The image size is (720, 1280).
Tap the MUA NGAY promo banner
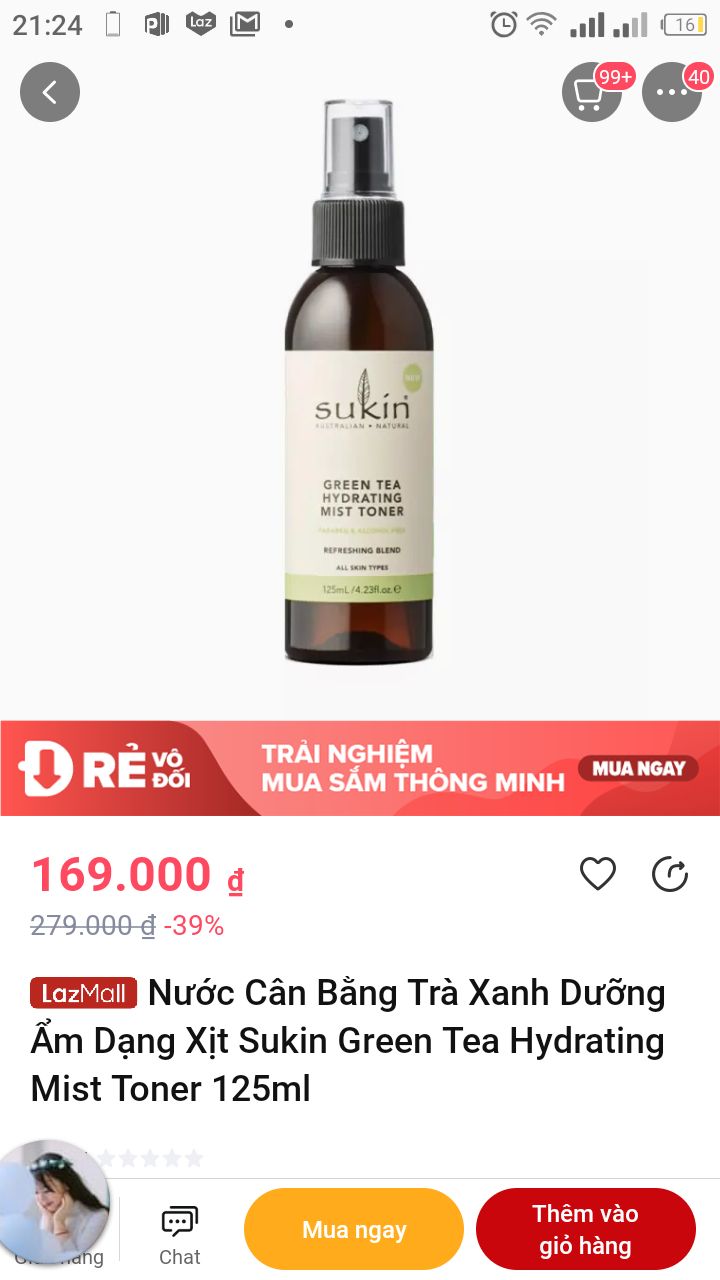click(637, 769)
